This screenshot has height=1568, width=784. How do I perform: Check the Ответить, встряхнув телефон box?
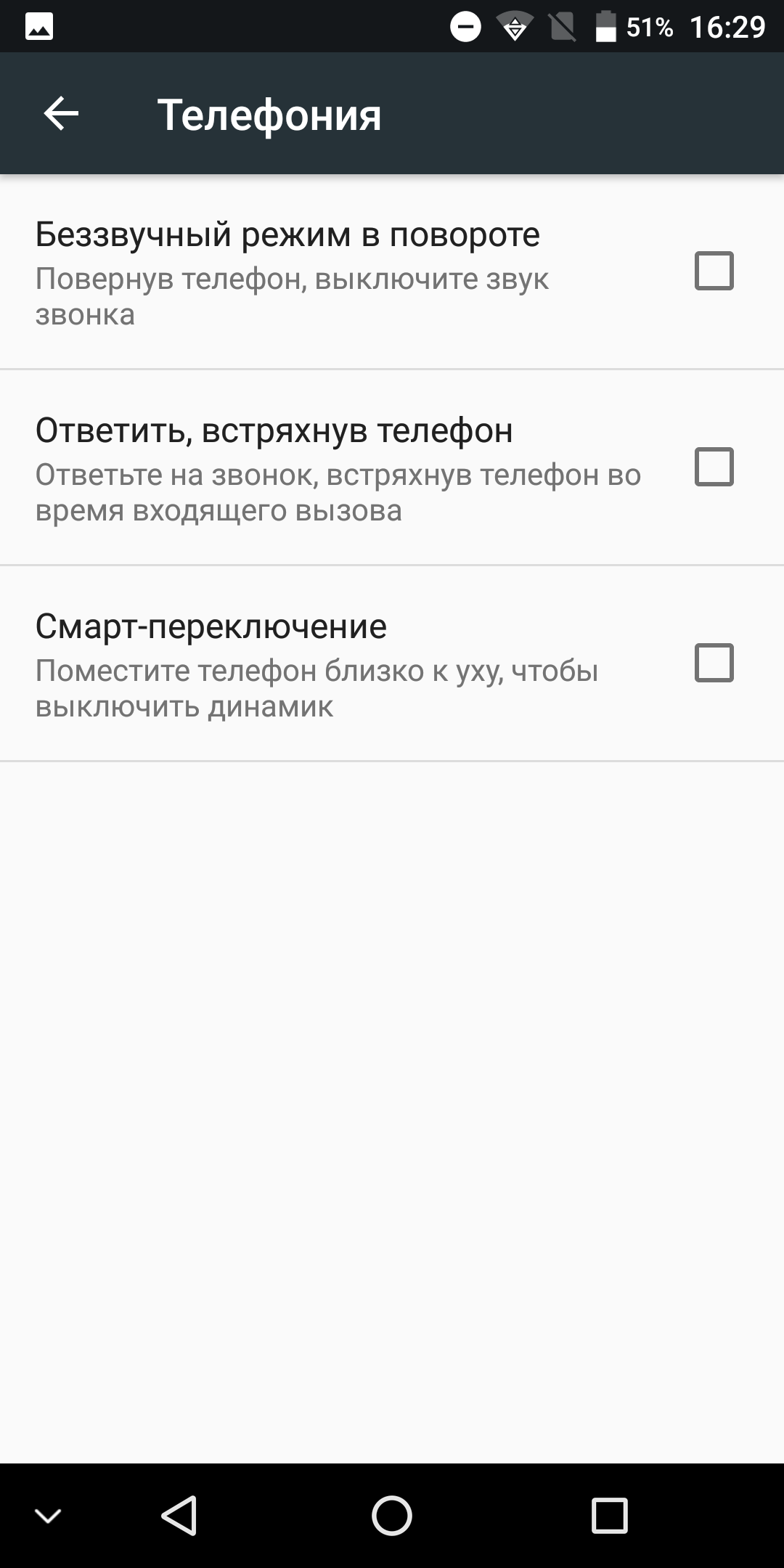(714, 467)
